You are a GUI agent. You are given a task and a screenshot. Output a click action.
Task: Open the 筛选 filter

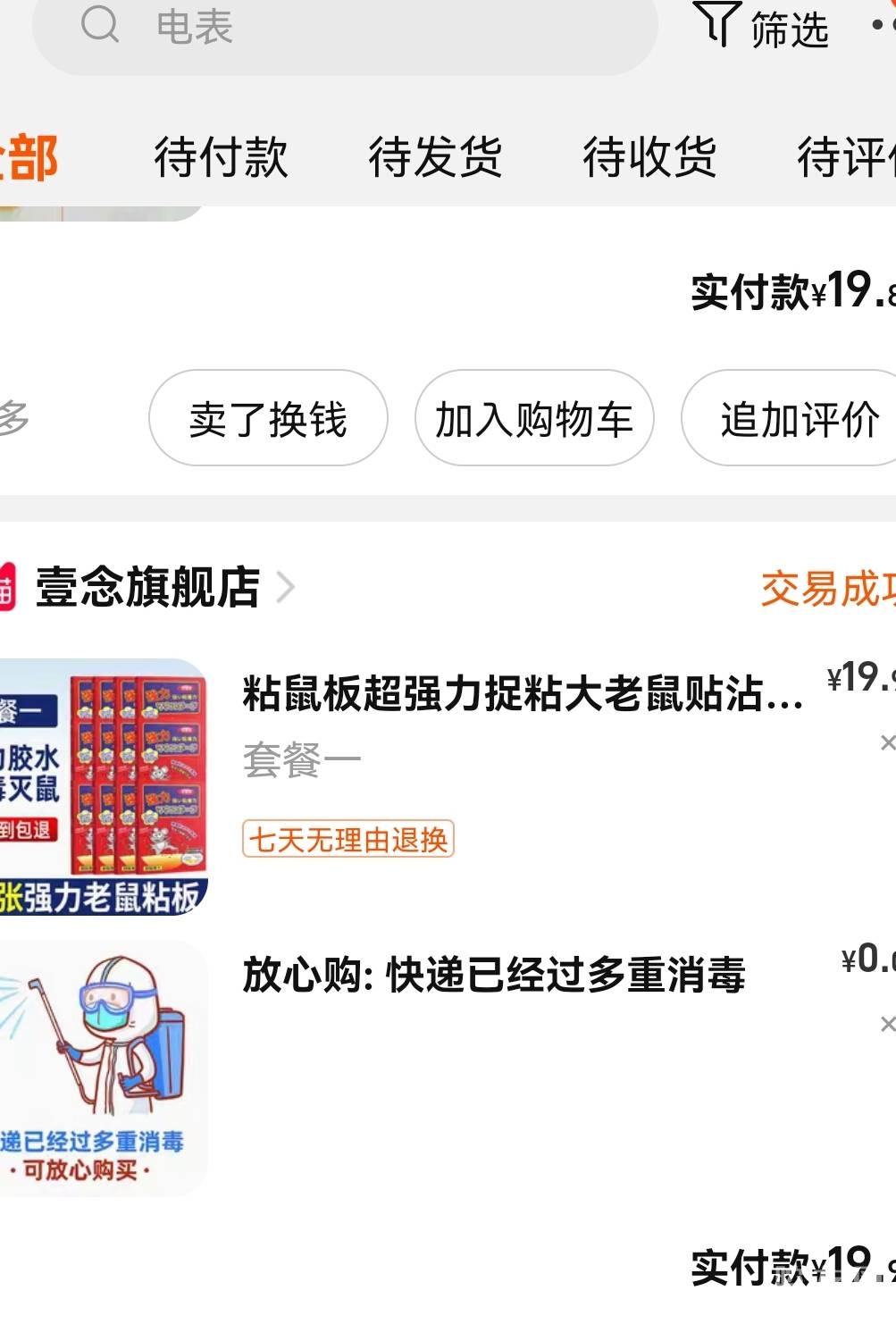point(762,27)
